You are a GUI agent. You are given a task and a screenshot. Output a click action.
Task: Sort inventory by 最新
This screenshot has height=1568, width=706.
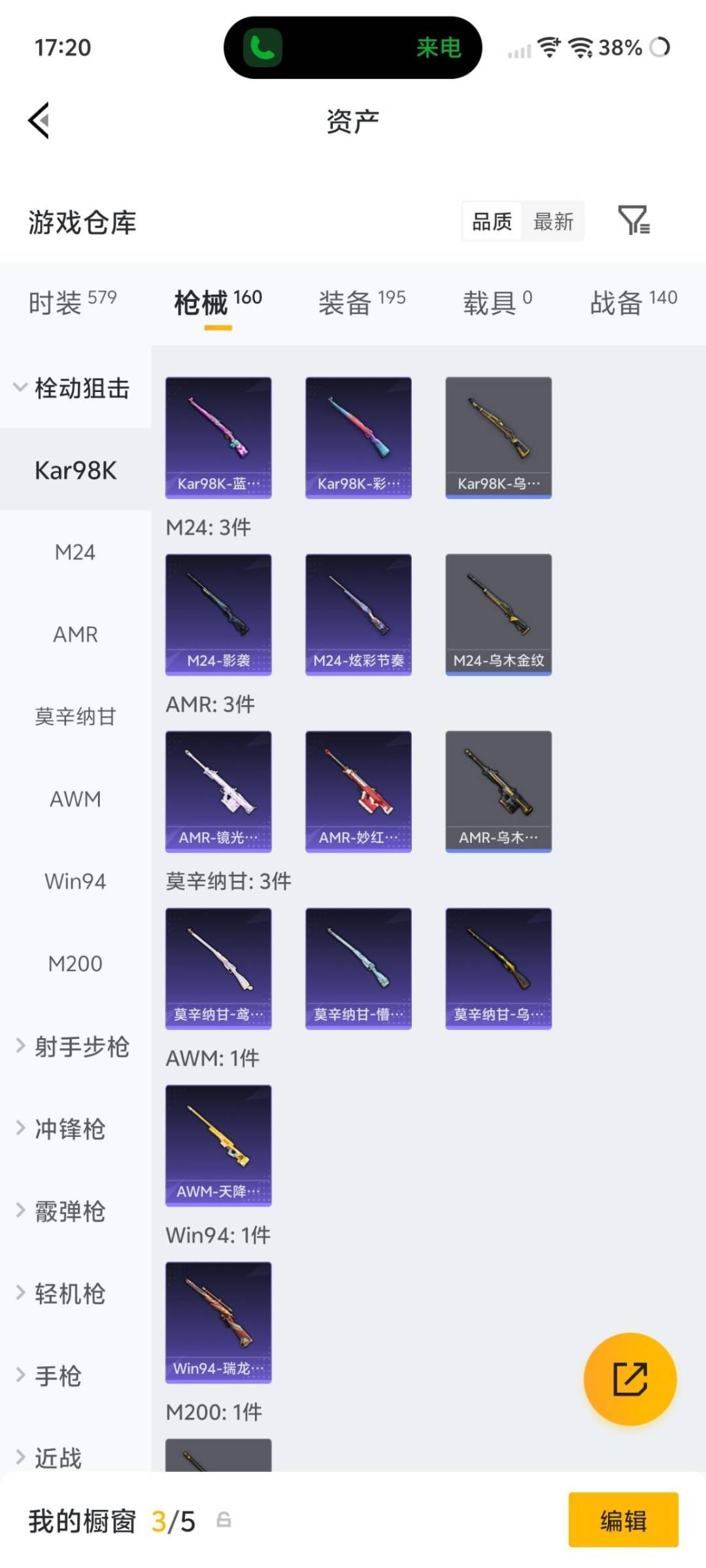tap(553, 221)
